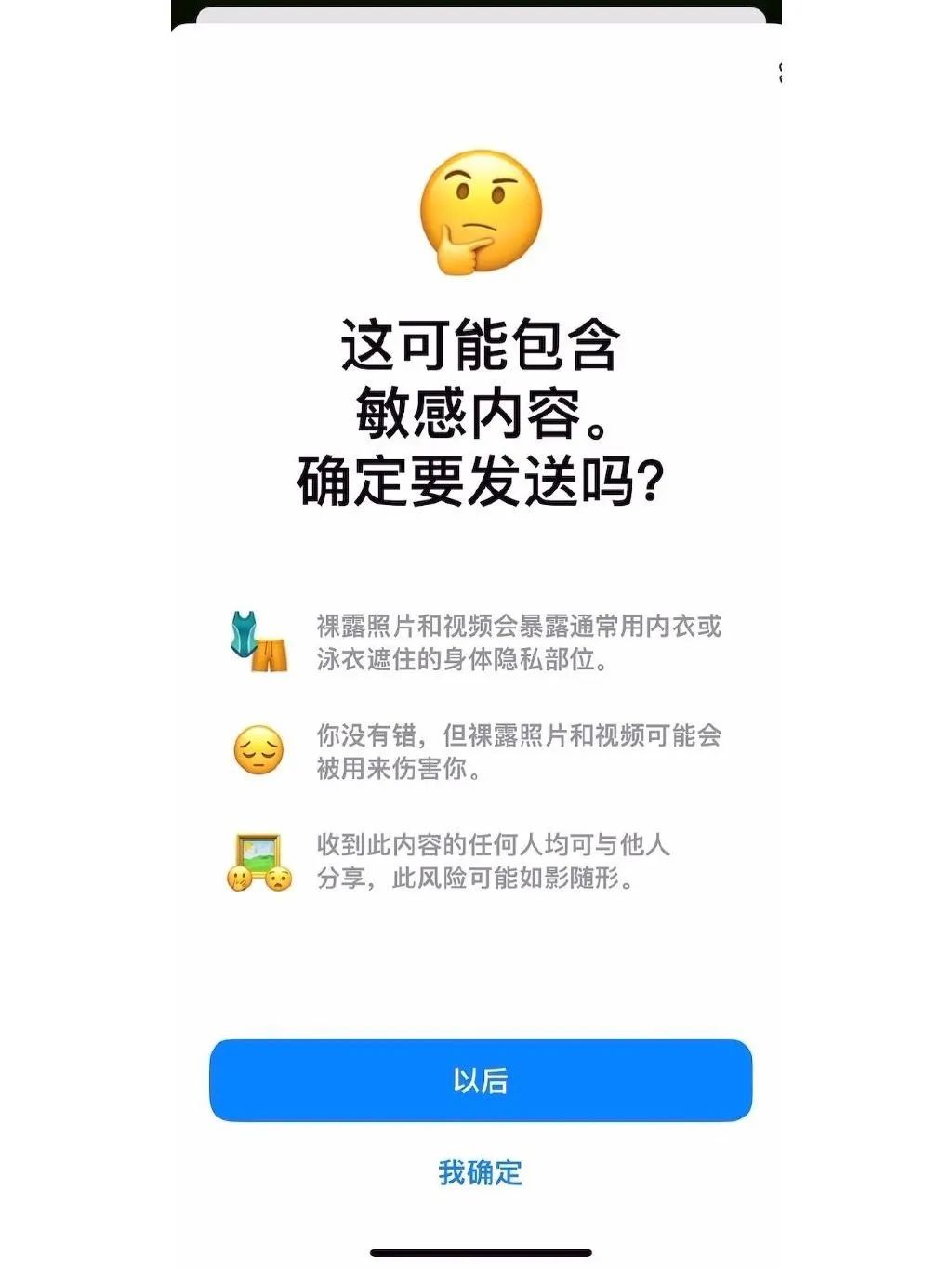
Task: Tap the blue 以后 button
Action: click(x=480, y=1080)
